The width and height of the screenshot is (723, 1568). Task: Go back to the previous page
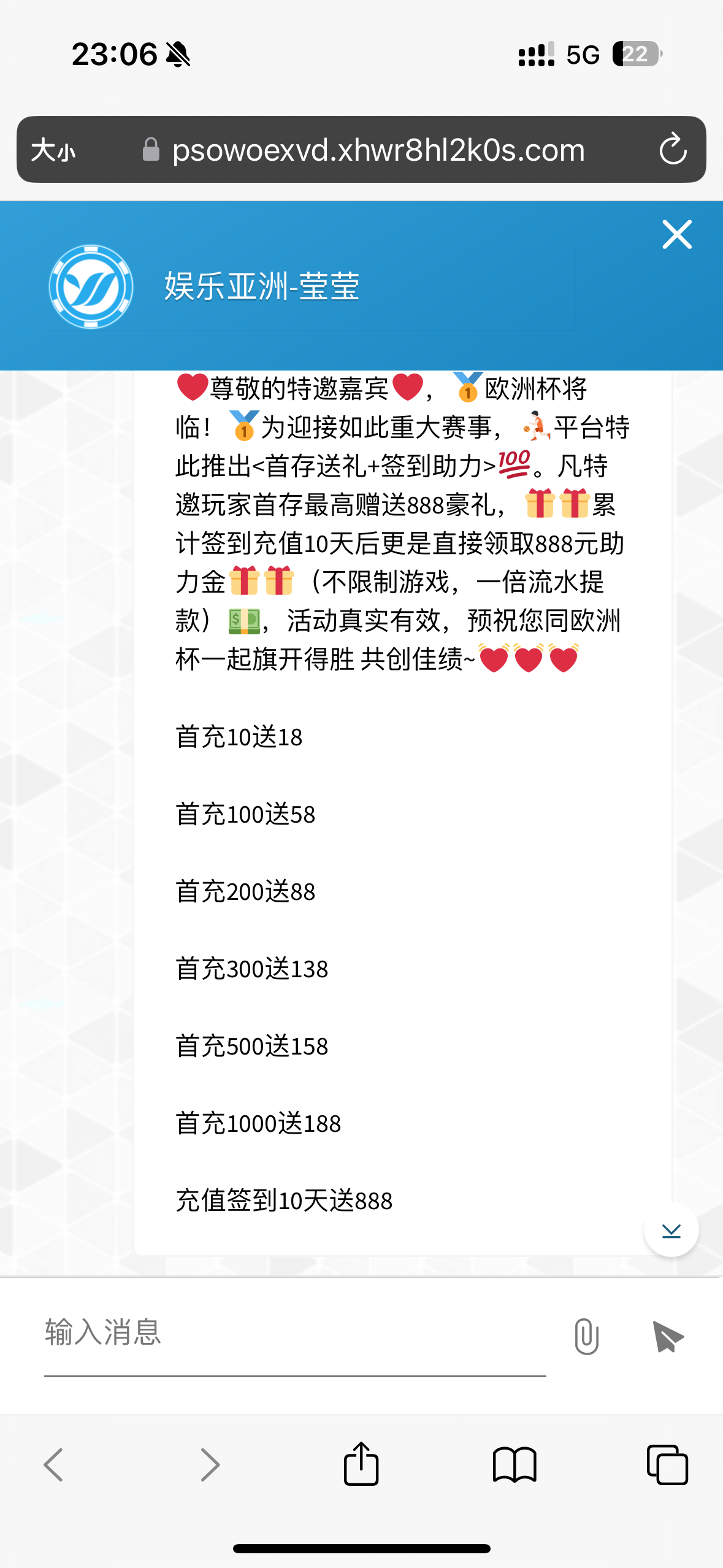54,1464
